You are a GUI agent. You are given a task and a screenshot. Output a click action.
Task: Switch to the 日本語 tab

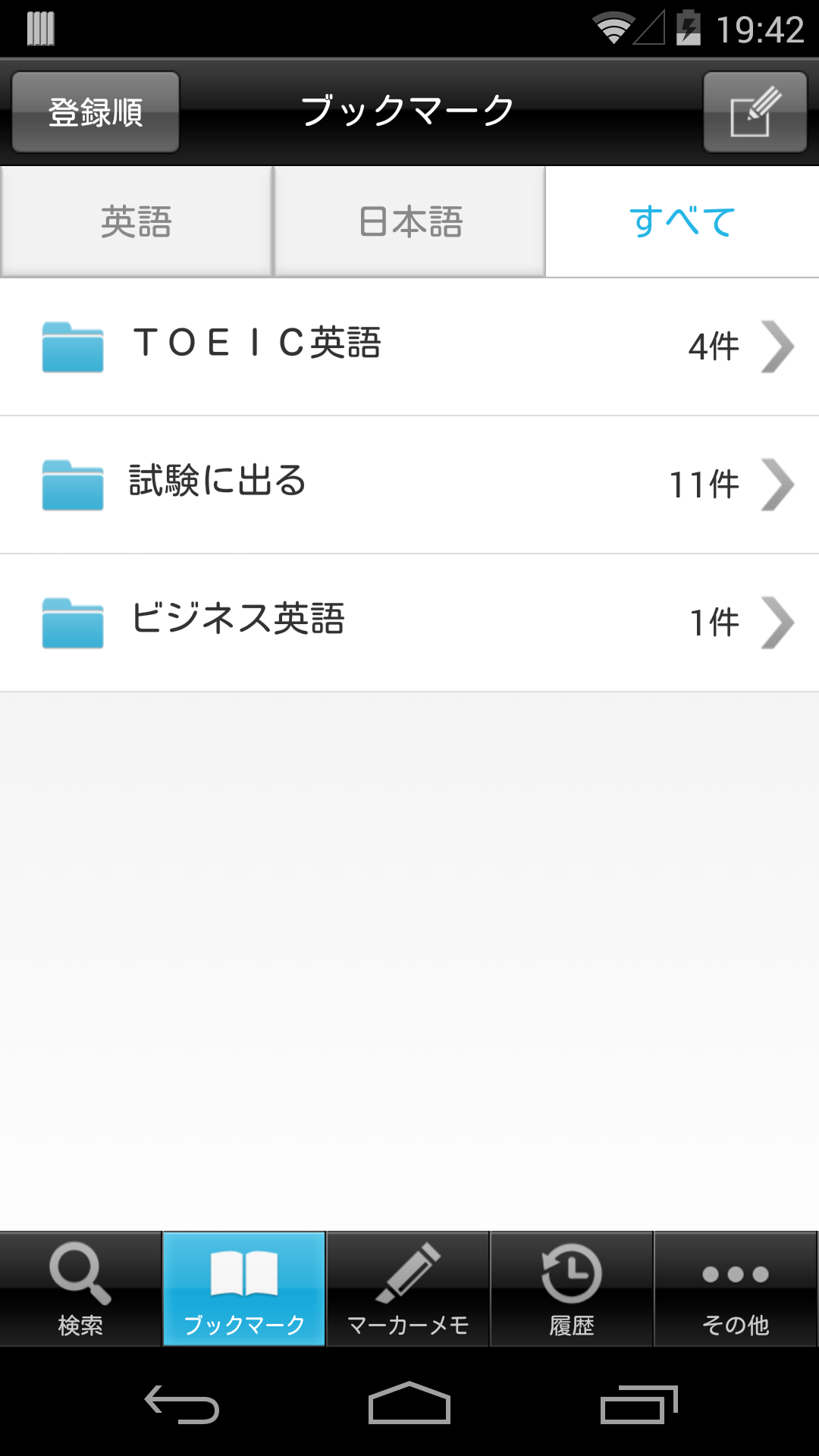409,221
